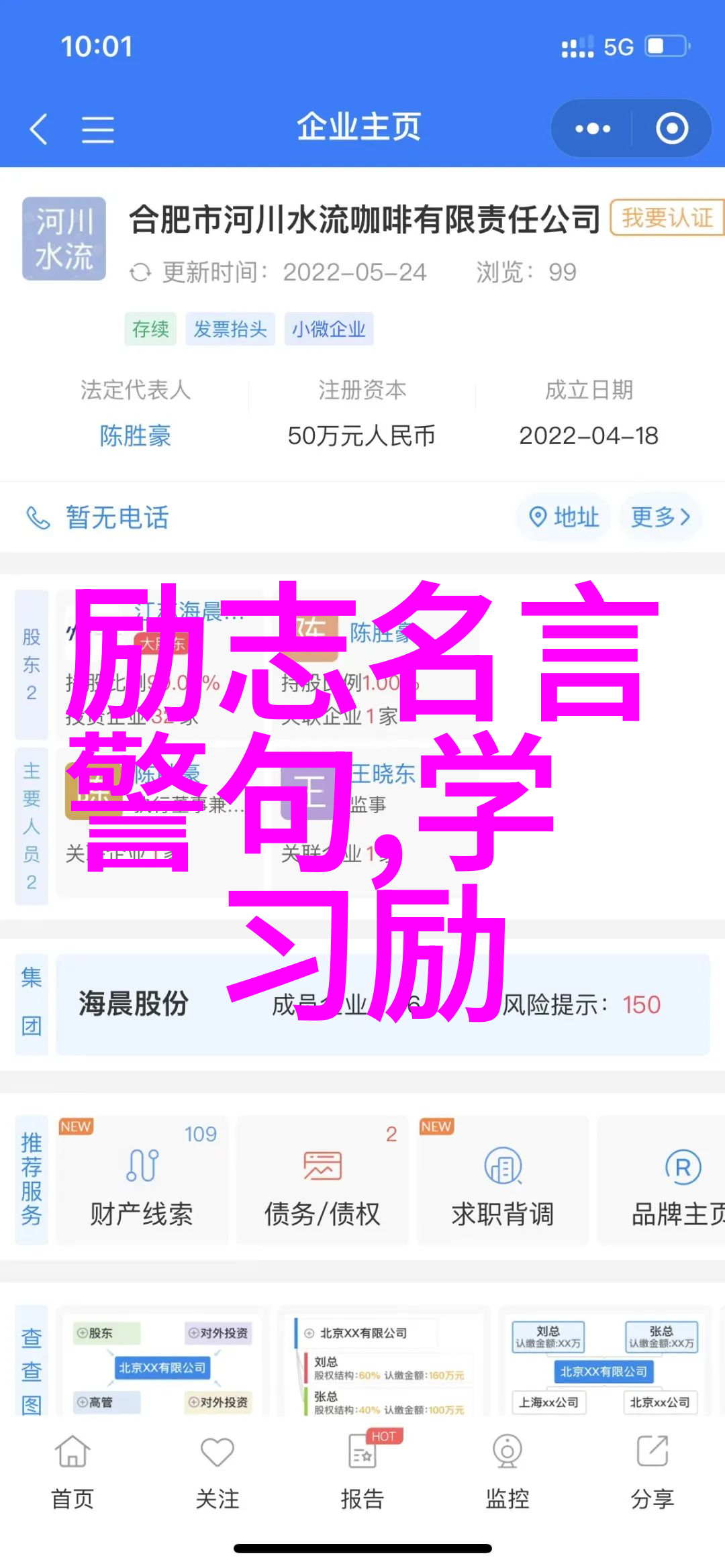Image resolution: width=725 pixels, height=1568 pixels.
Task: Select the 发票抬头 chip
Action: [x=230, y=329]
